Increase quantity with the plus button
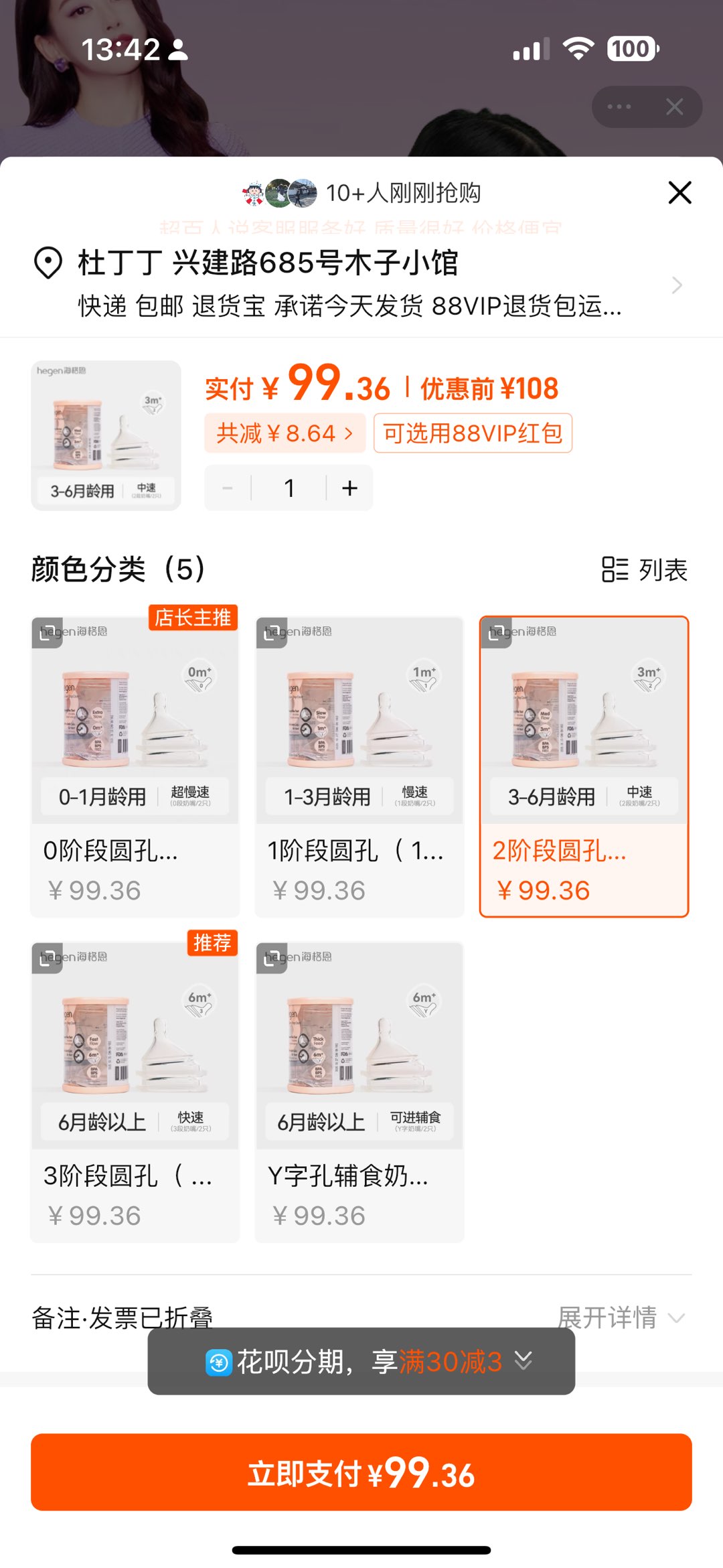 [x=349, y=488]
